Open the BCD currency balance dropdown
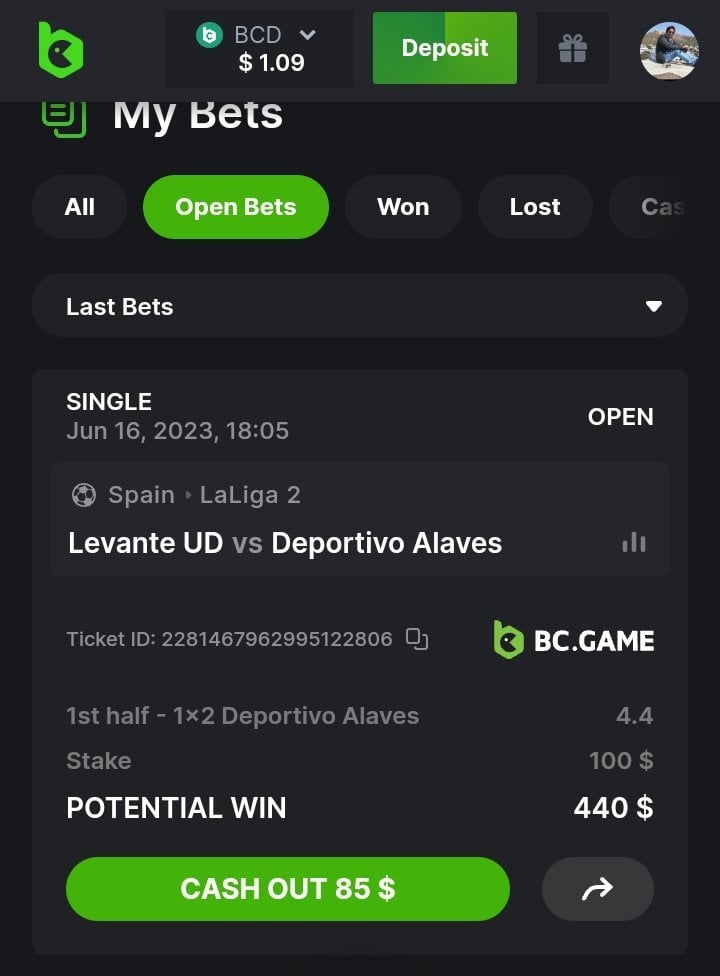Viewport: 720px width, 976px height. click(259, 48)
